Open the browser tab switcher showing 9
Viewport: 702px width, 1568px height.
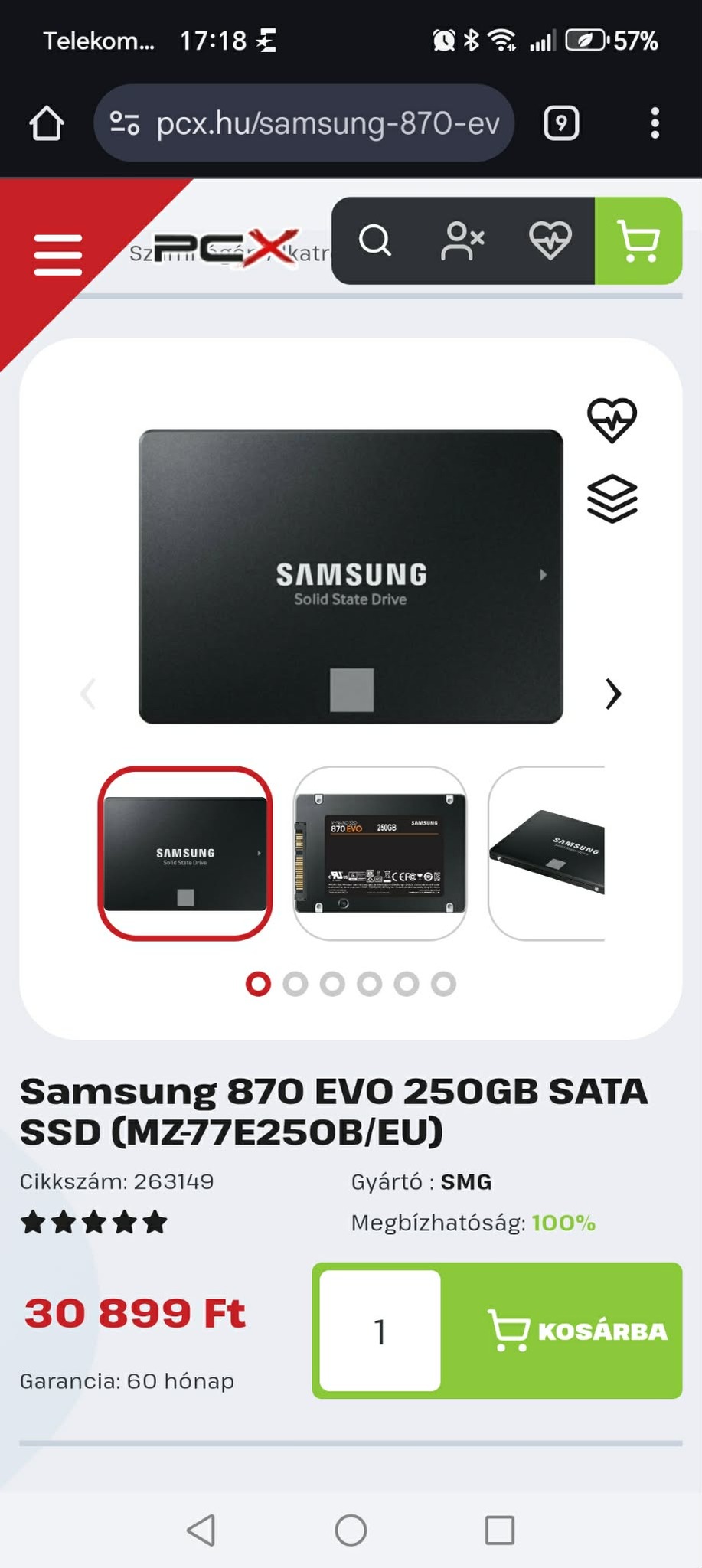click(x=561, y=123)
